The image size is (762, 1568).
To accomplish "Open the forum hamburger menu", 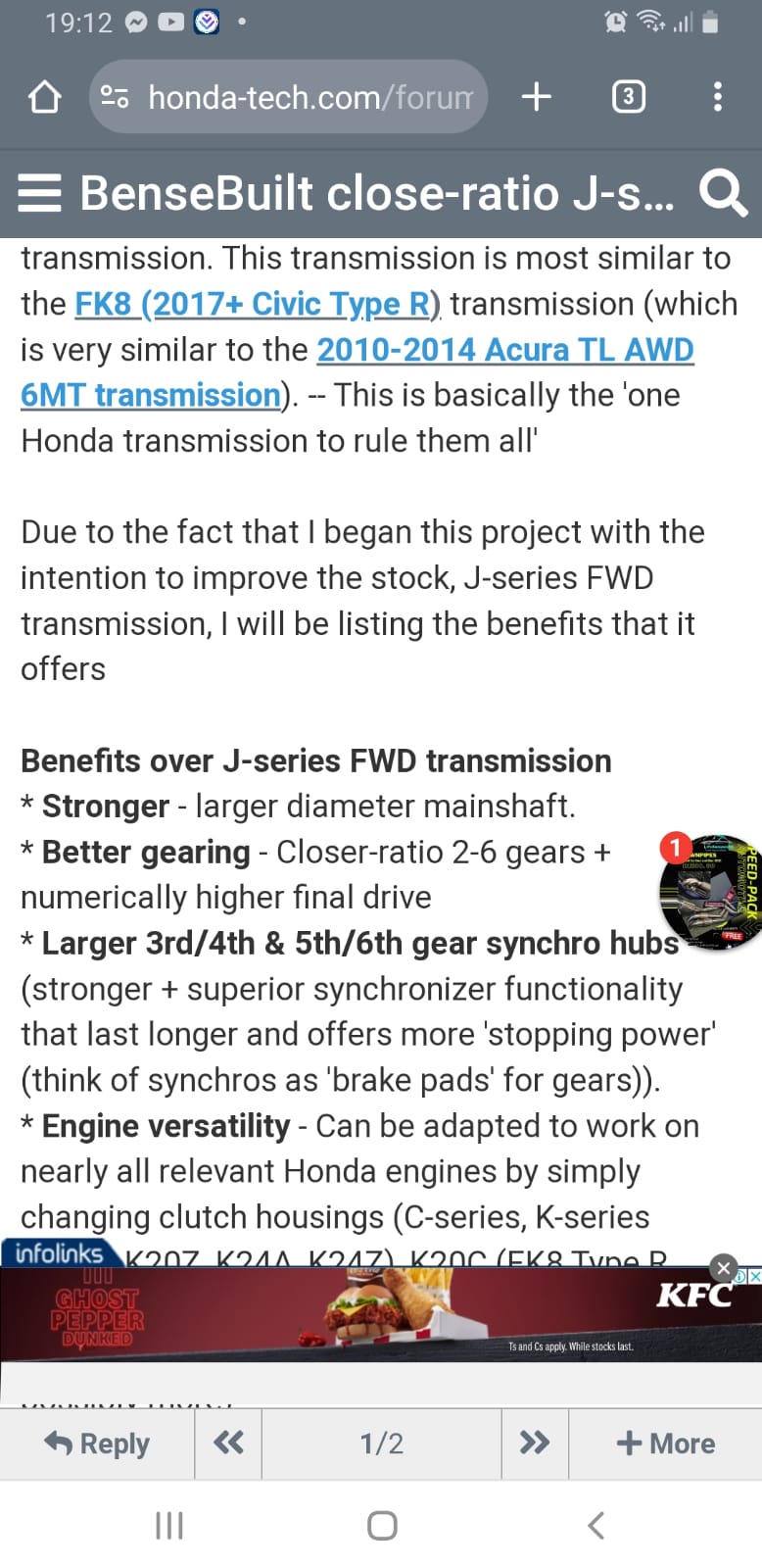I will [40, 193].
